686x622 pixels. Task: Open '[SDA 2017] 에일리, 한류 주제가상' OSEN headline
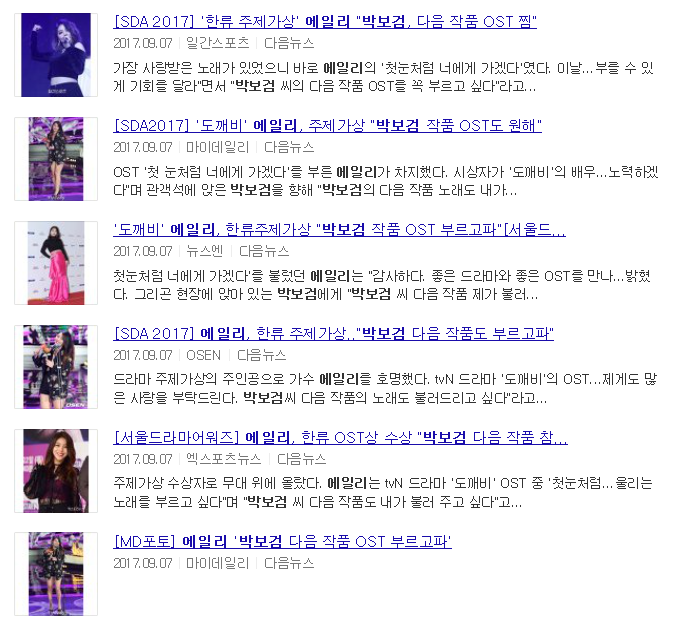pyautogui.click(x=333, y=333)
